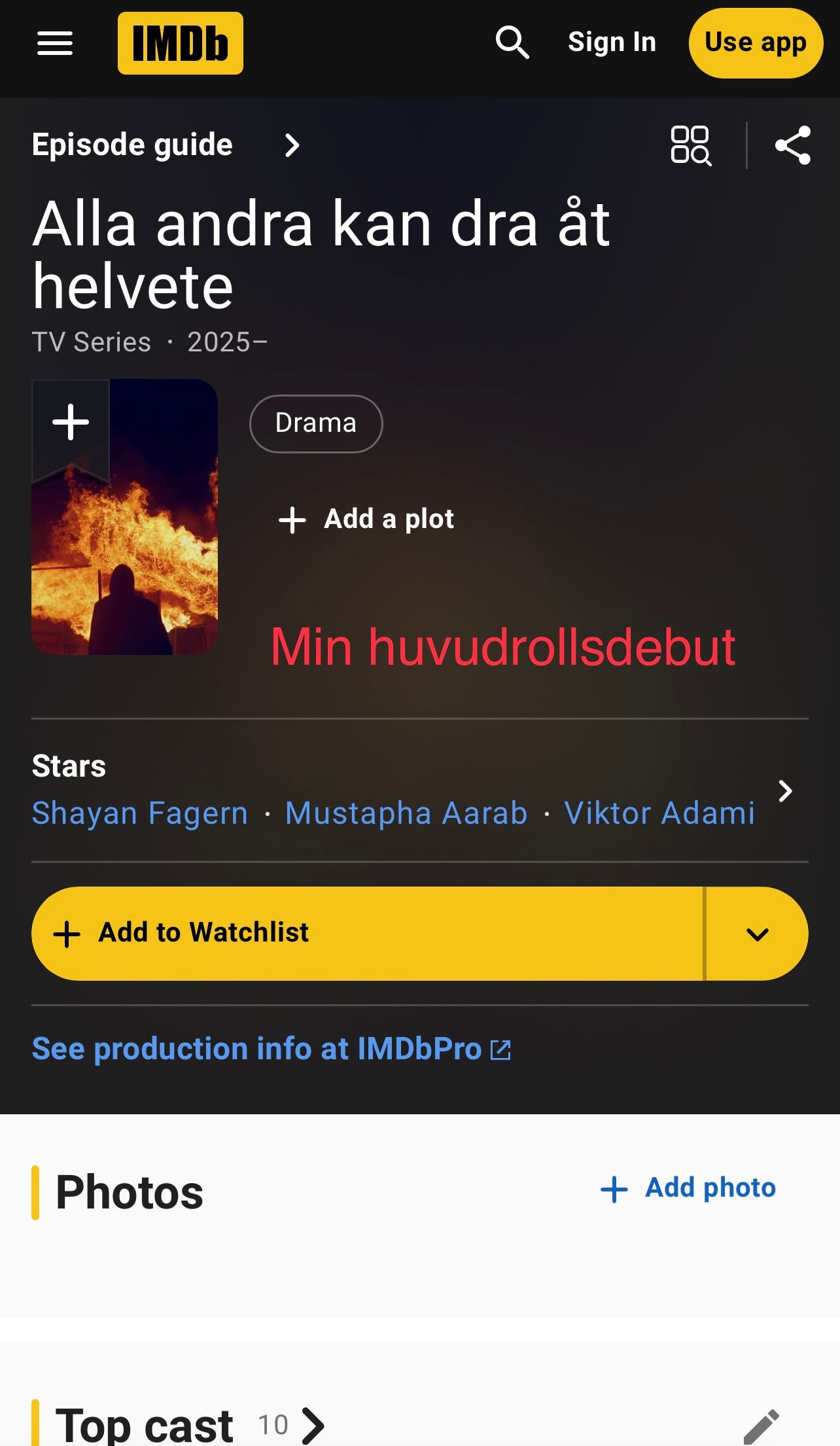Open Mustapha Aarab's page
Viewport: 840px width, 1446px height.
coord(406,813)
